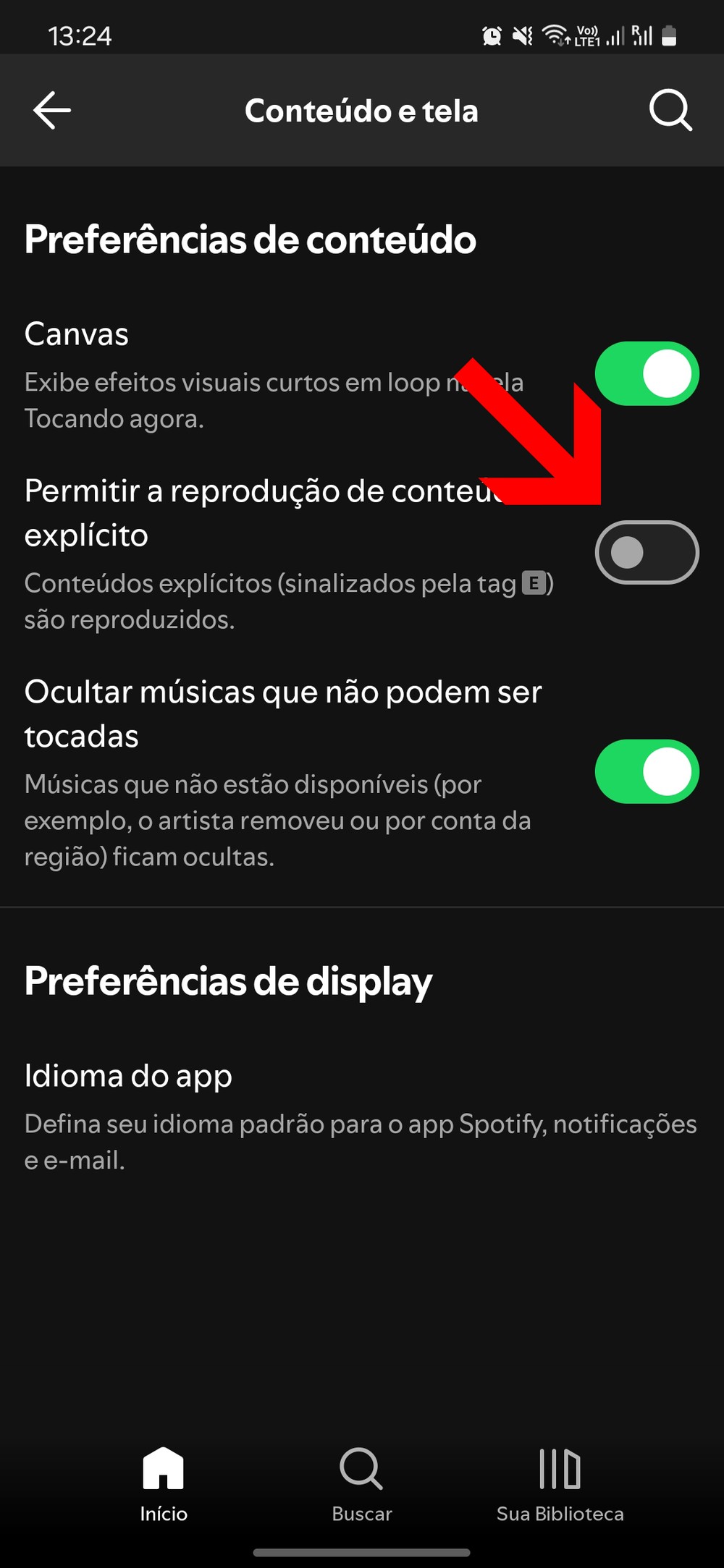Switch to the Início tab

point(164,1482)
